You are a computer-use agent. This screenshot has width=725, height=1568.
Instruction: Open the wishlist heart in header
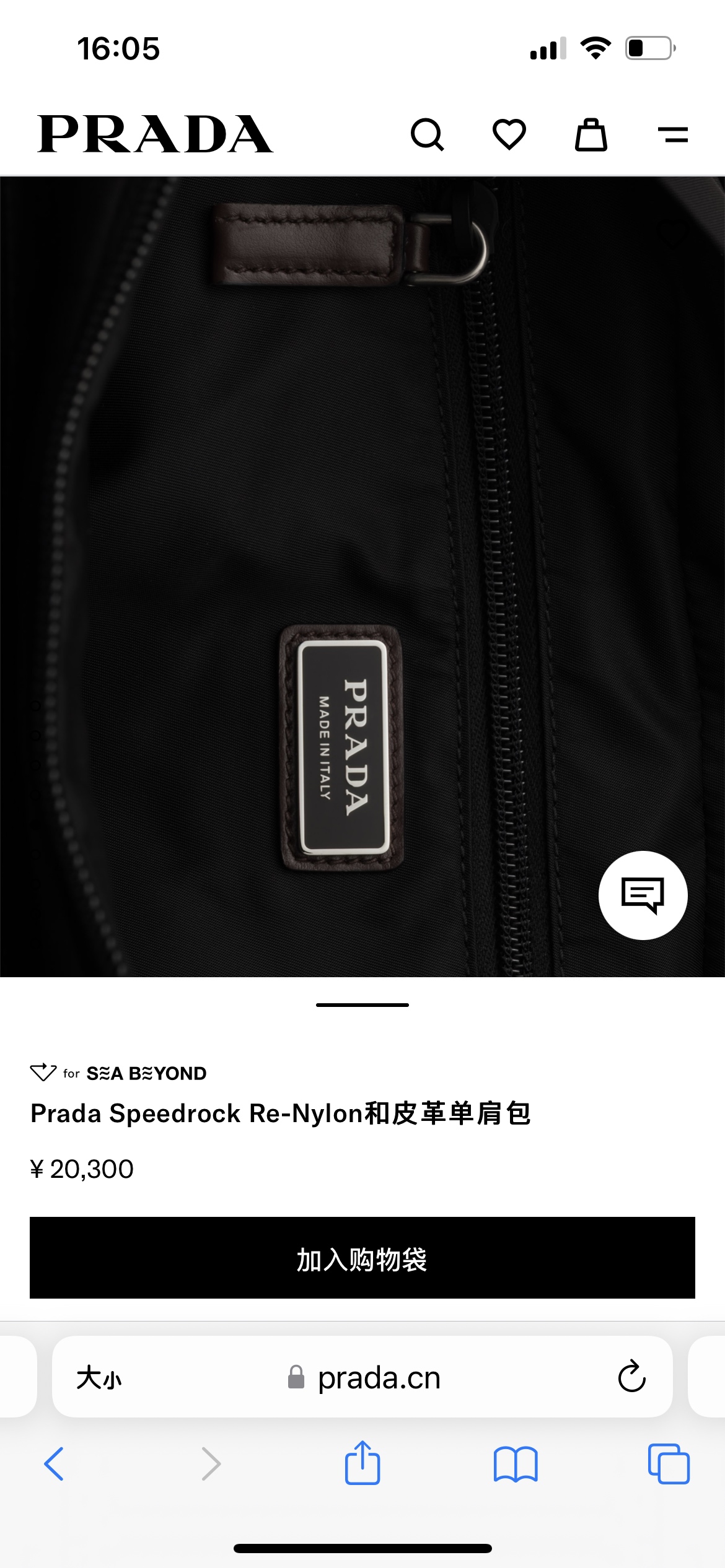(x=509, y=134)
